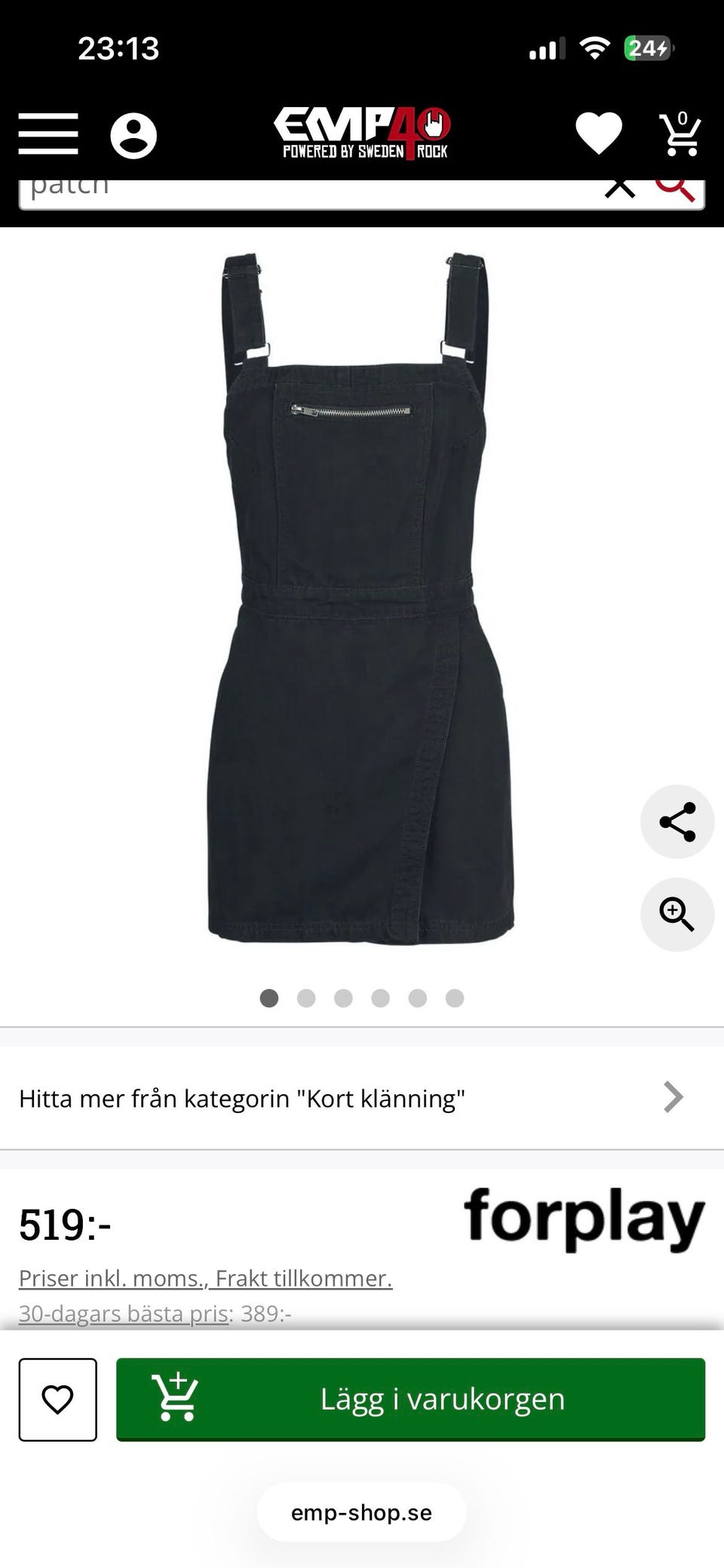This screenshot has width=724, height=1568.
Task: Open the 'Priser inkl. moms' shipping link
Action: [x=205, y=1278]
